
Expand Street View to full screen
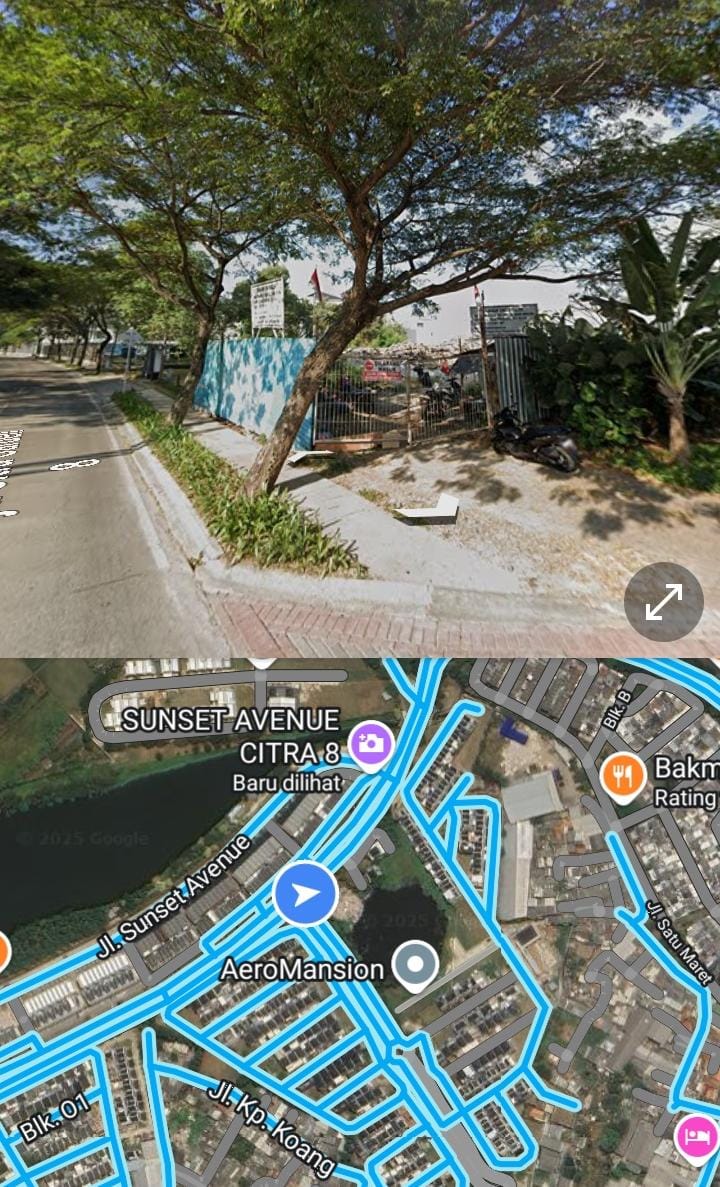pos(664,602)
